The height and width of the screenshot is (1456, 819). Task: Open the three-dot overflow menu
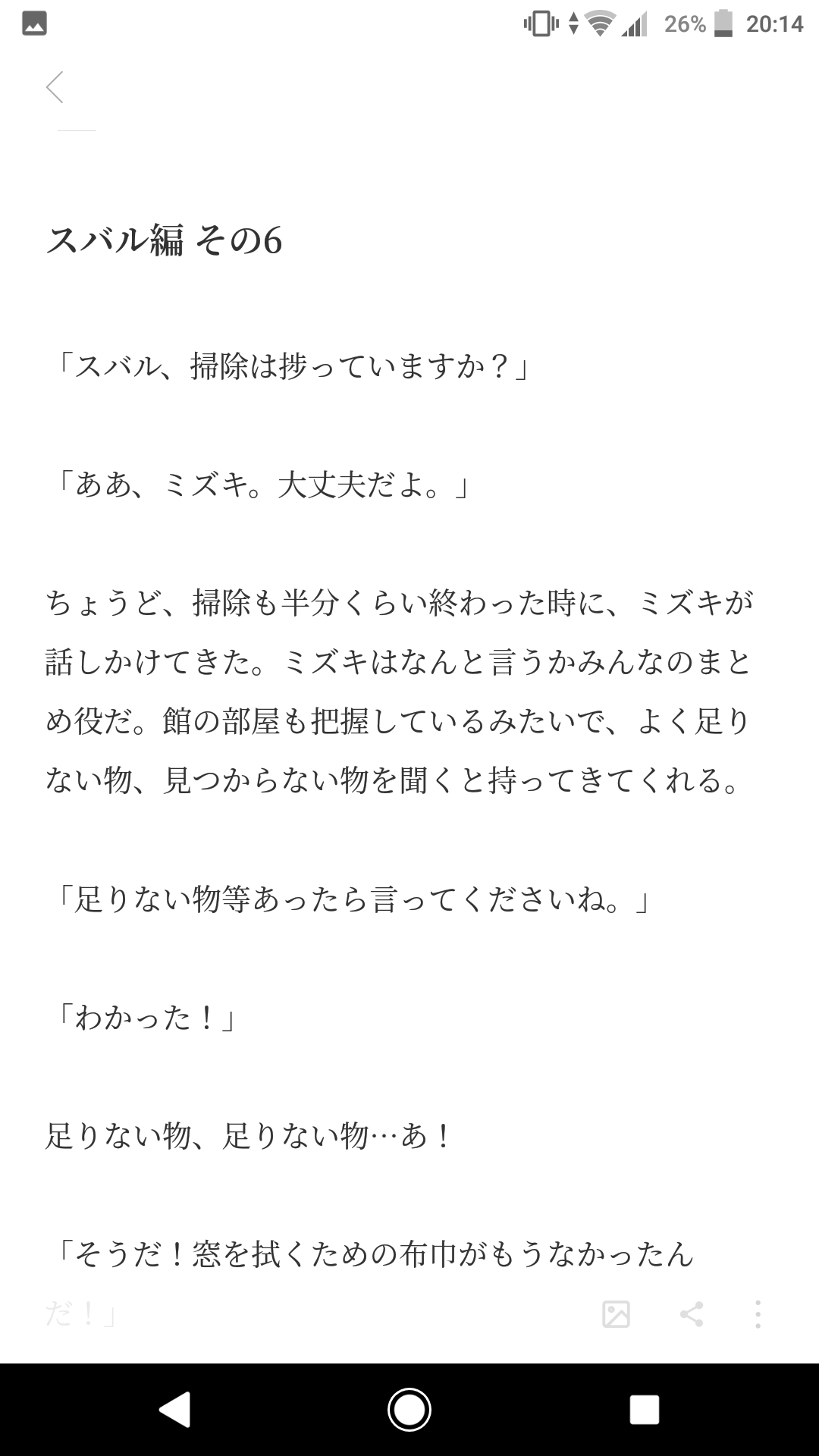point(758,1314)
